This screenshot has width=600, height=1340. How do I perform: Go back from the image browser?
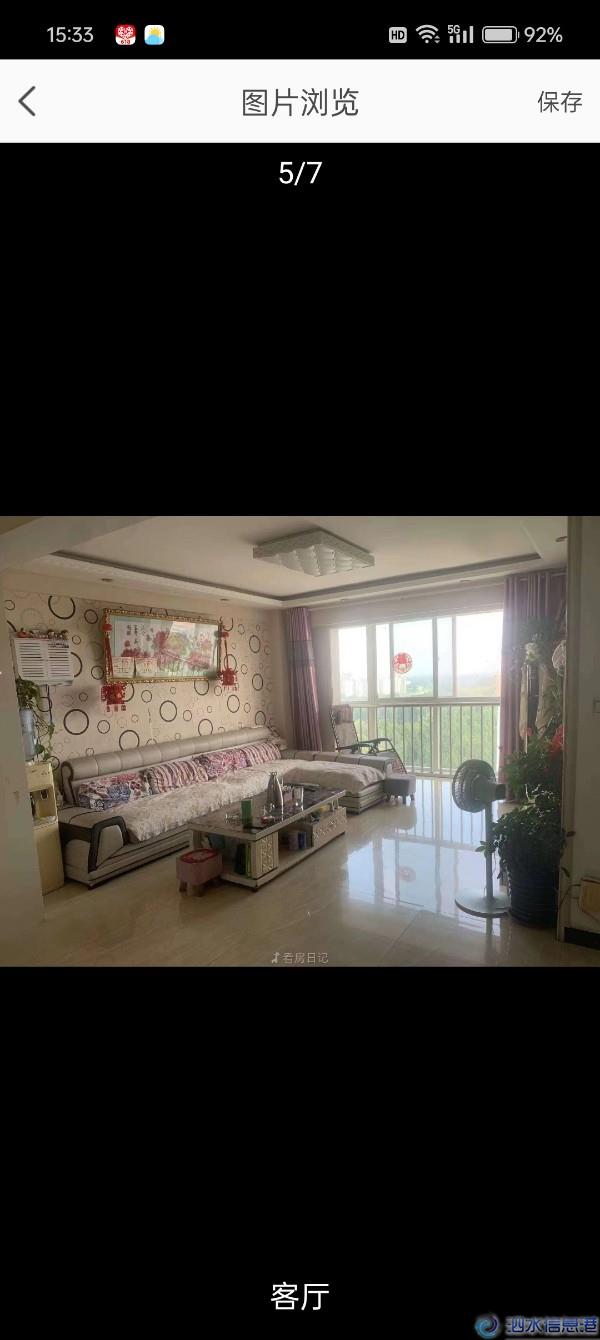(x=28, y=101)
